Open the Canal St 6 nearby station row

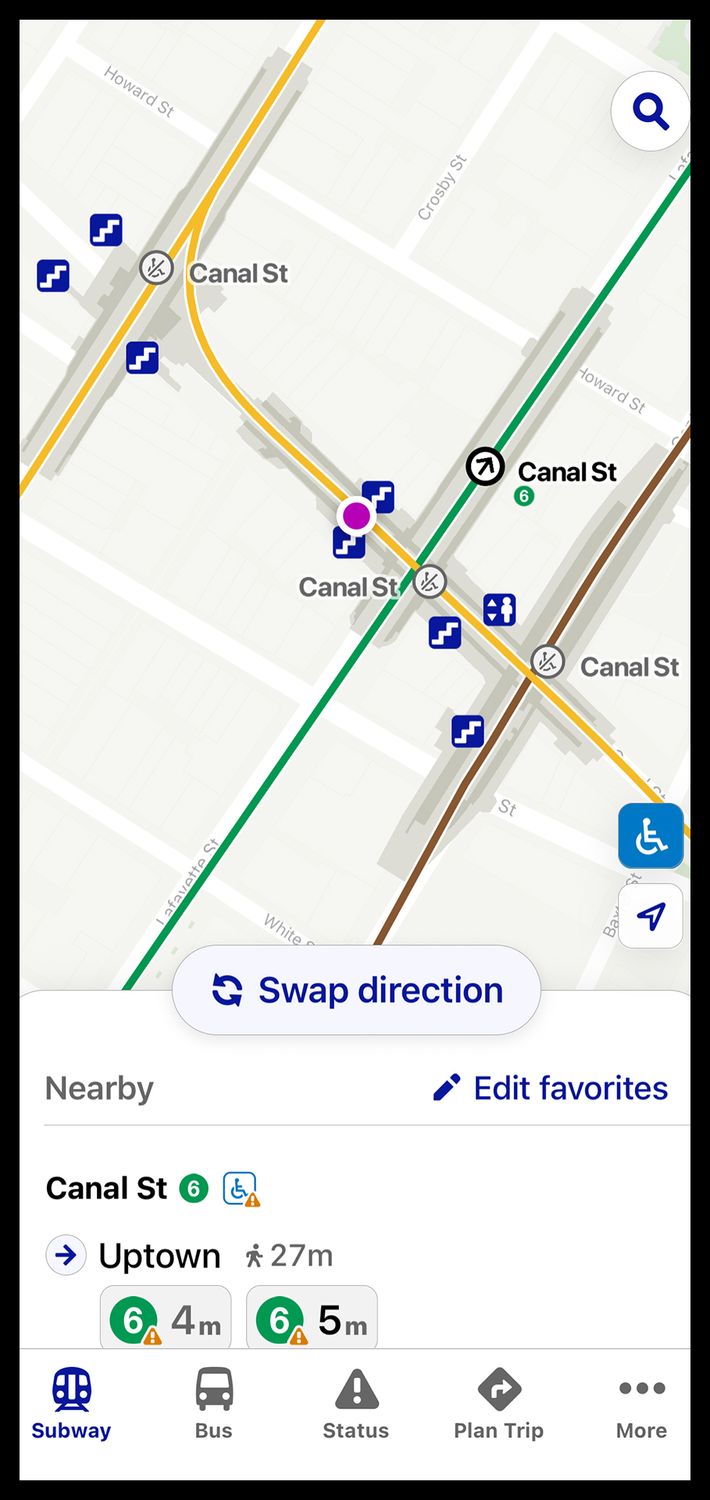click(x=107, y=1188)
